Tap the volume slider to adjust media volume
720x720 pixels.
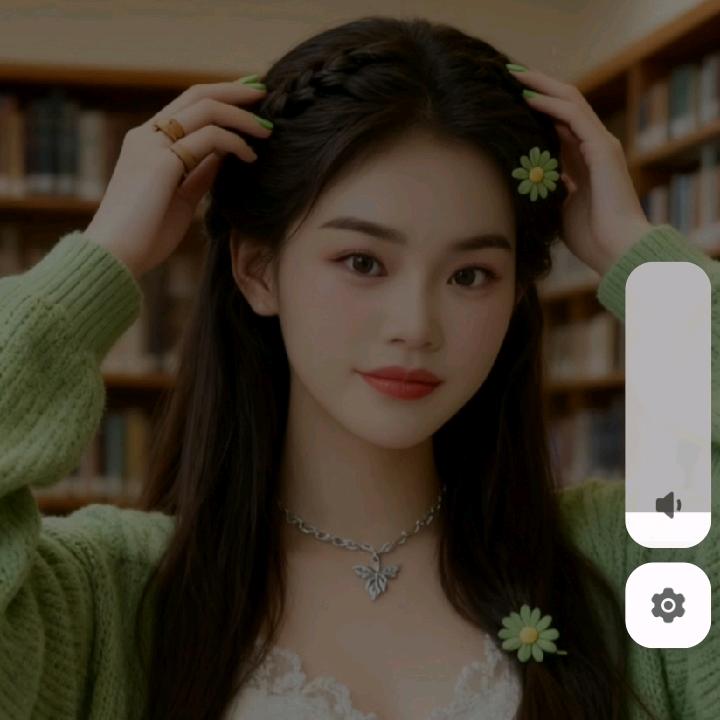coord(668,405)
